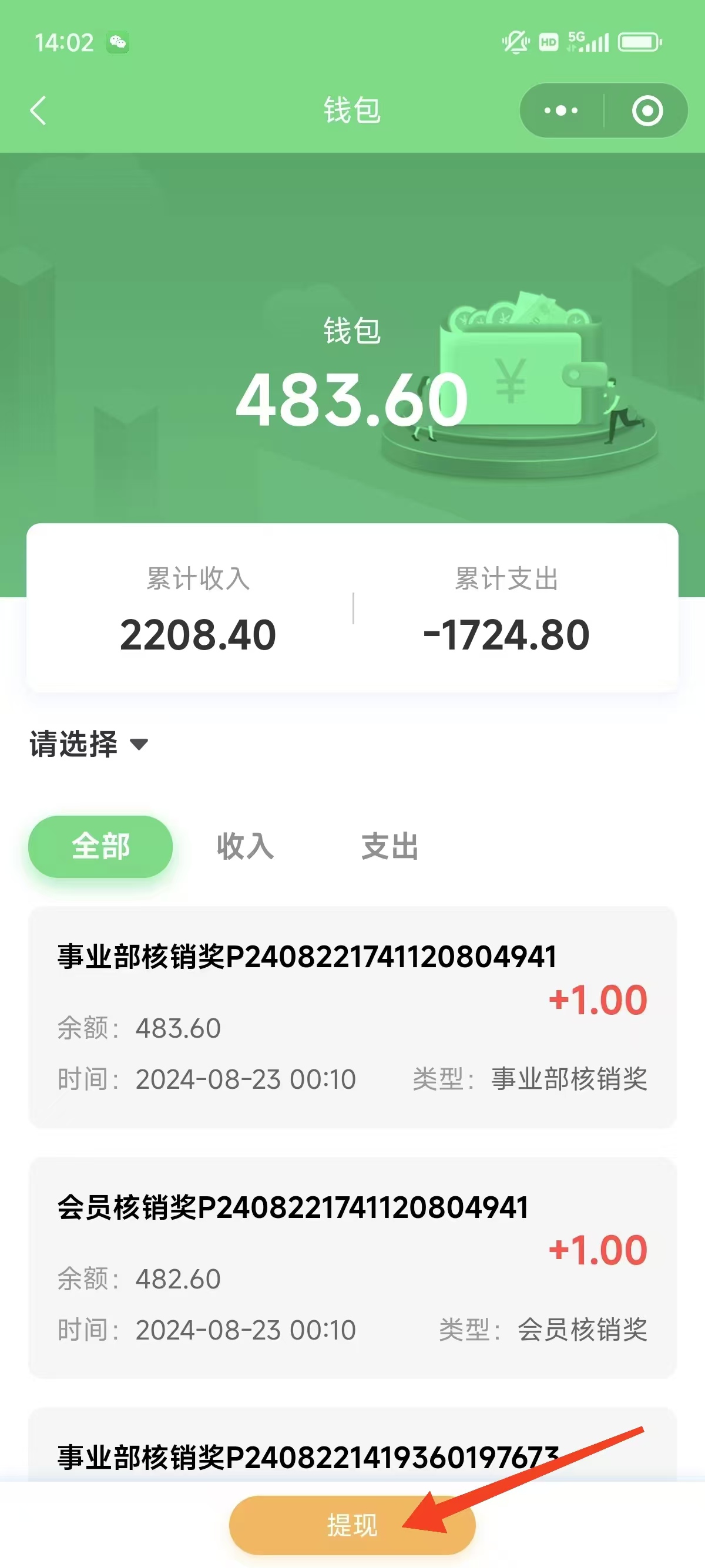Viewport: 705px width, 1568px height.
Task: Switch to the 支出 tab
Action: 390,847
